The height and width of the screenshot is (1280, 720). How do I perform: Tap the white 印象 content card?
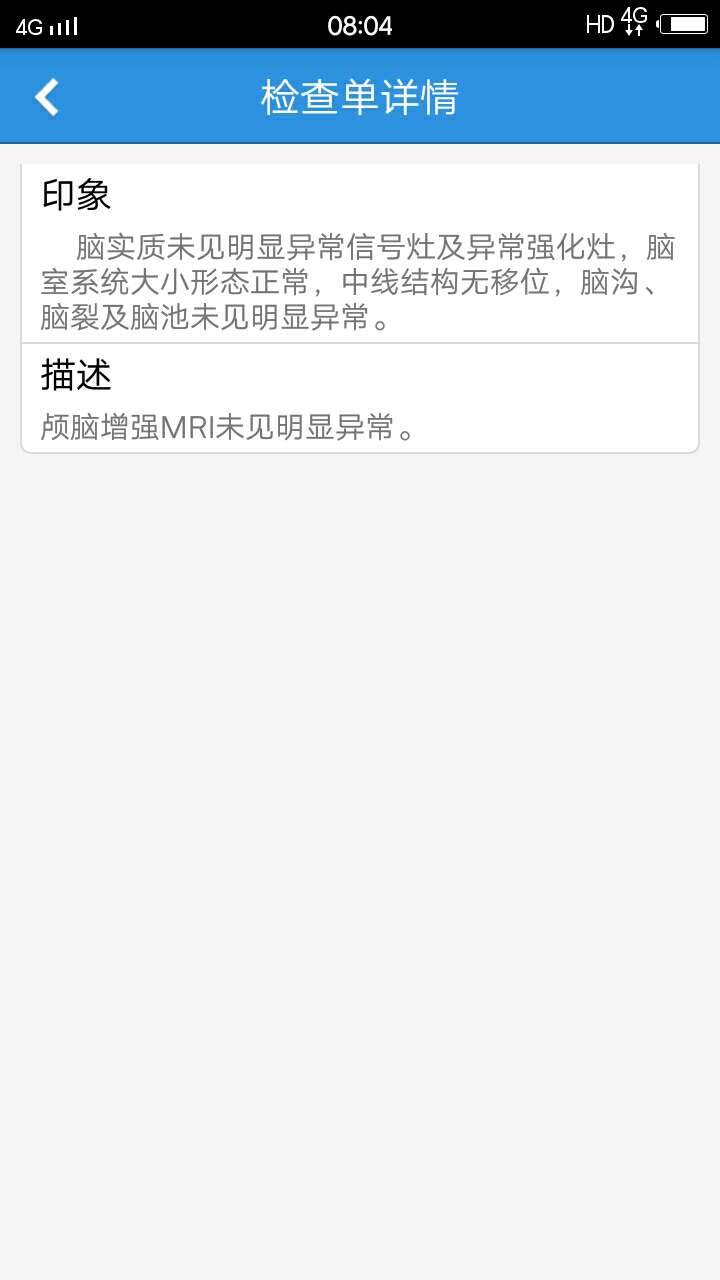(x=360, y=250)
